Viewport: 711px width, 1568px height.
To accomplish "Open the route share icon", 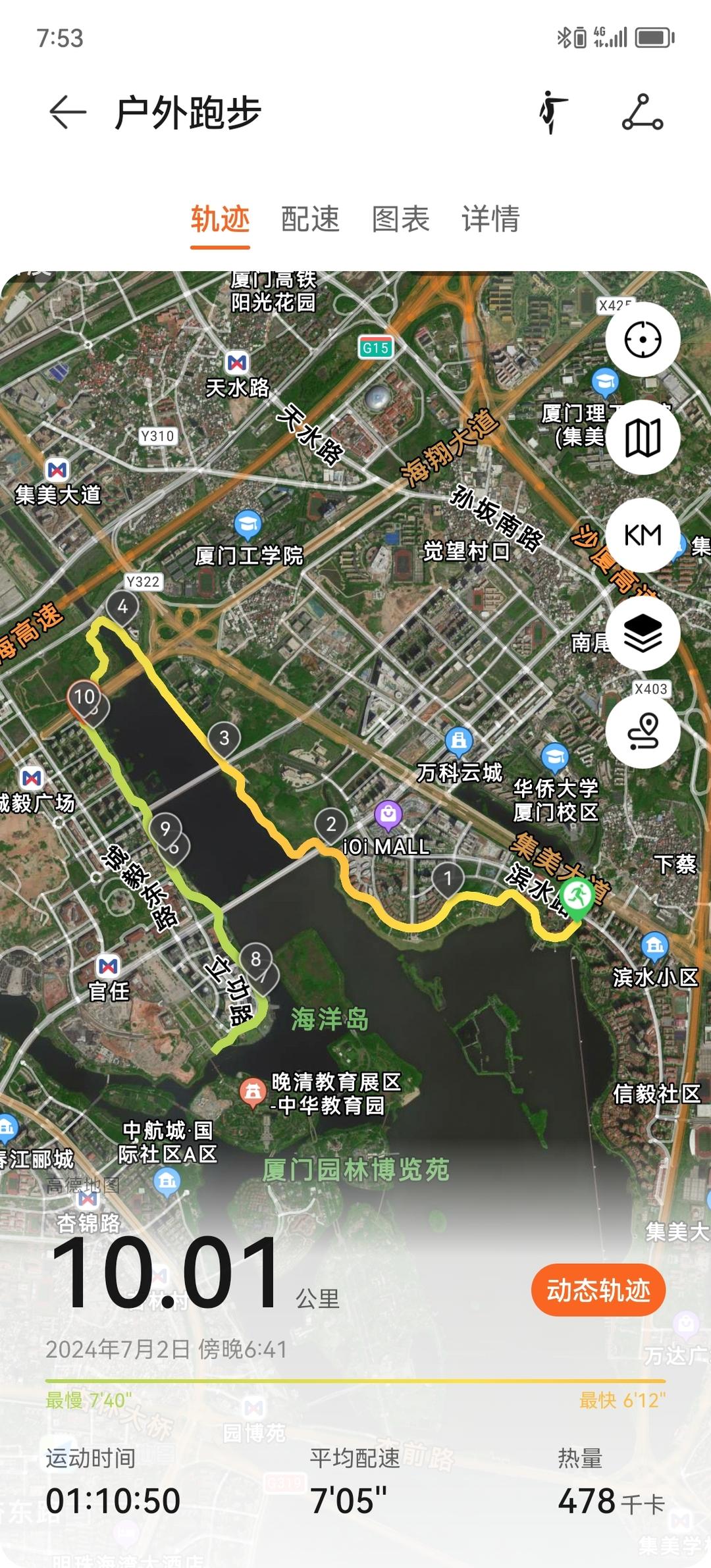I will tap(643, 113).
